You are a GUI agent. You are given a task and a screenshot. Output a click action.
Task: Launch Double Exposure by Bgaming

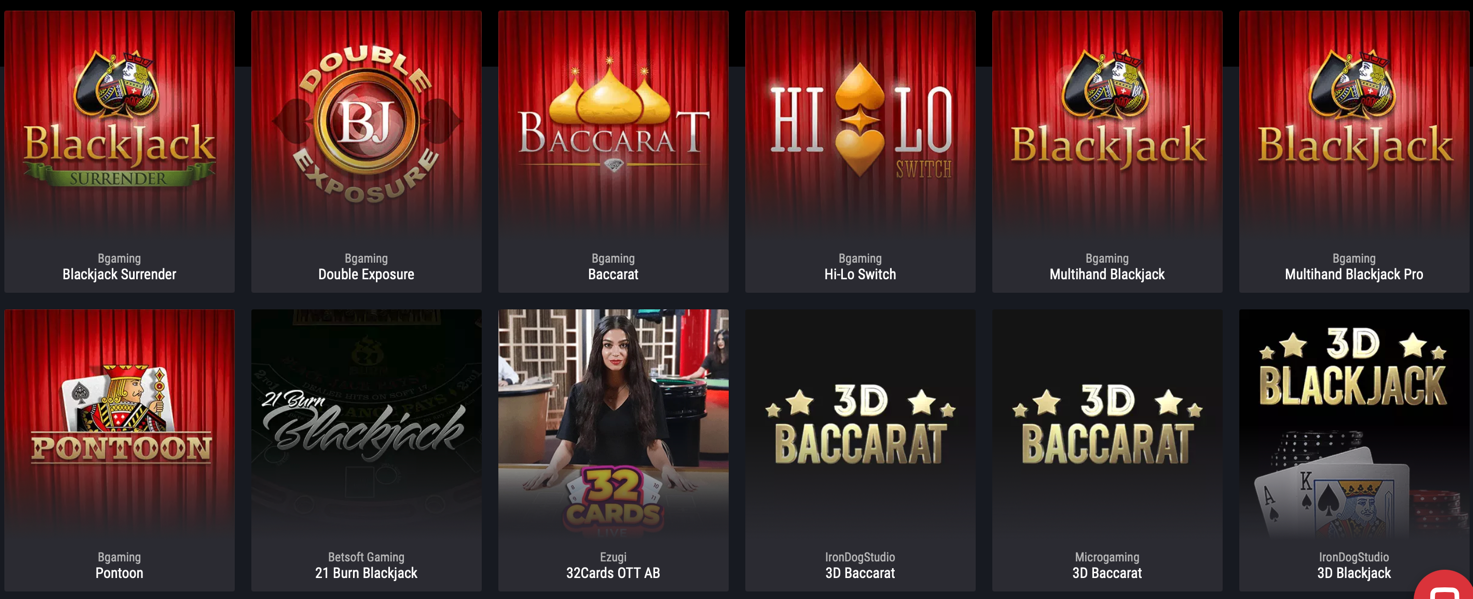366,150
